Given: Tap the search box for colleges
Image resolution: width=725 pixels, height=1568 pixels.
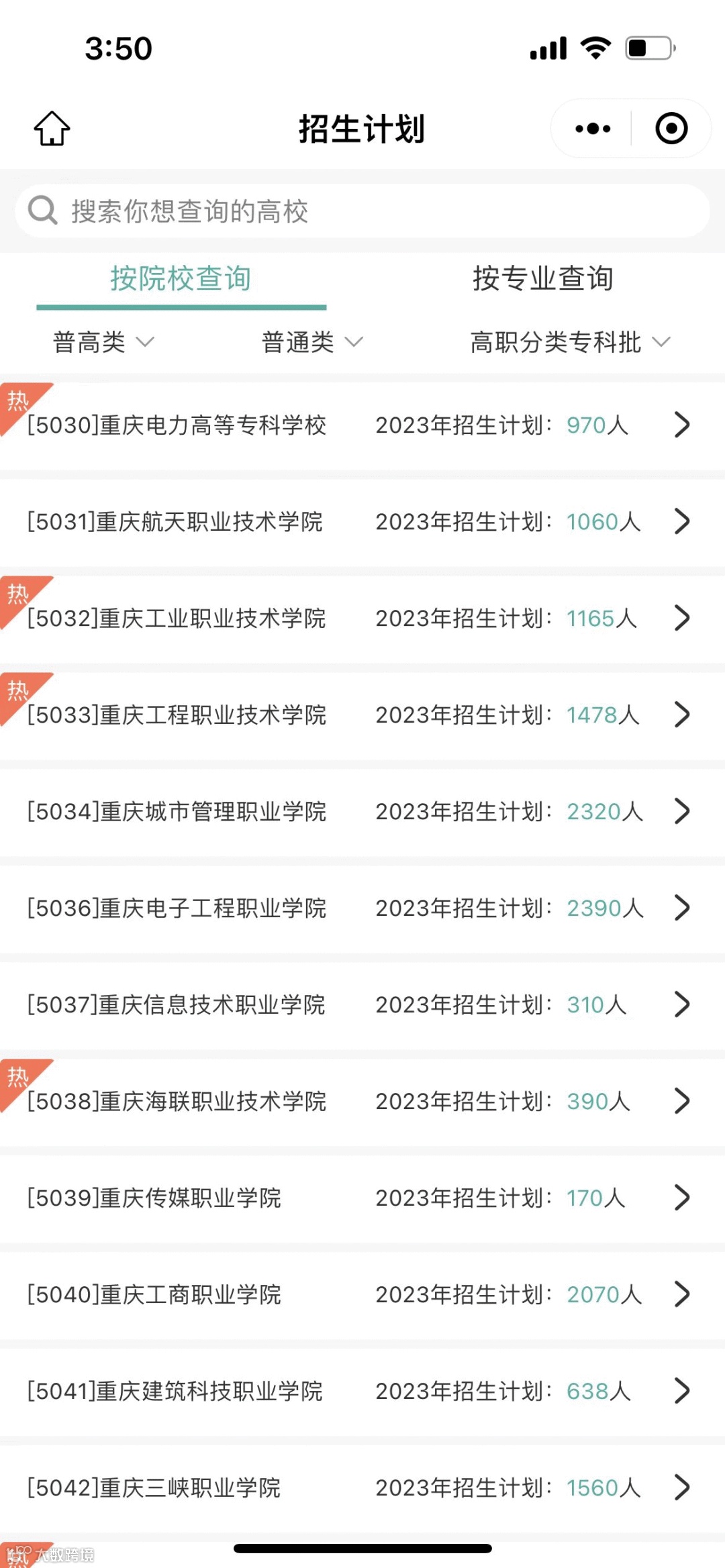Looking at the screenshot, I should 362,211.
